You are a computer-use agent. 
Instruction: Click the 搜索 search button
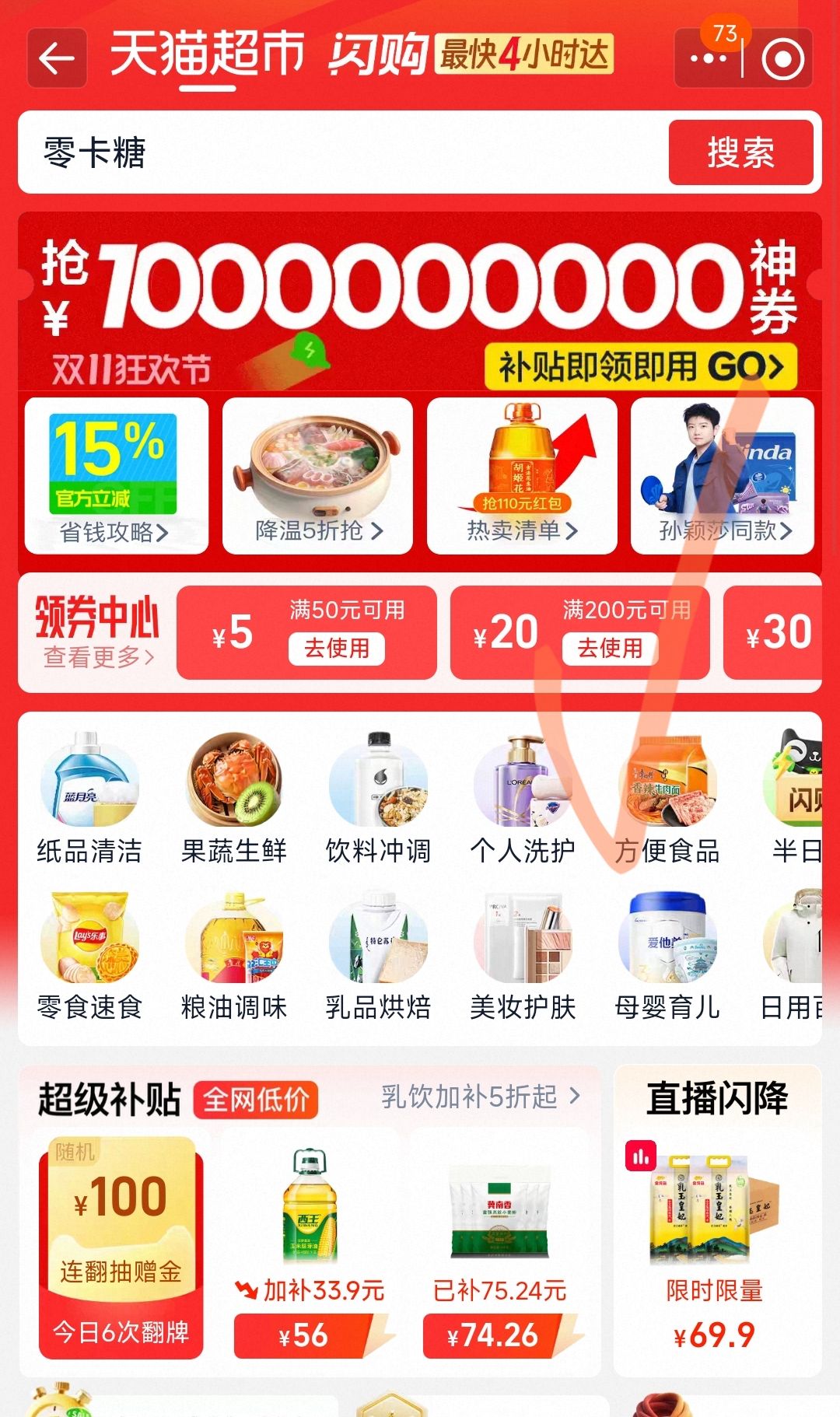click(x=740, y=153)
